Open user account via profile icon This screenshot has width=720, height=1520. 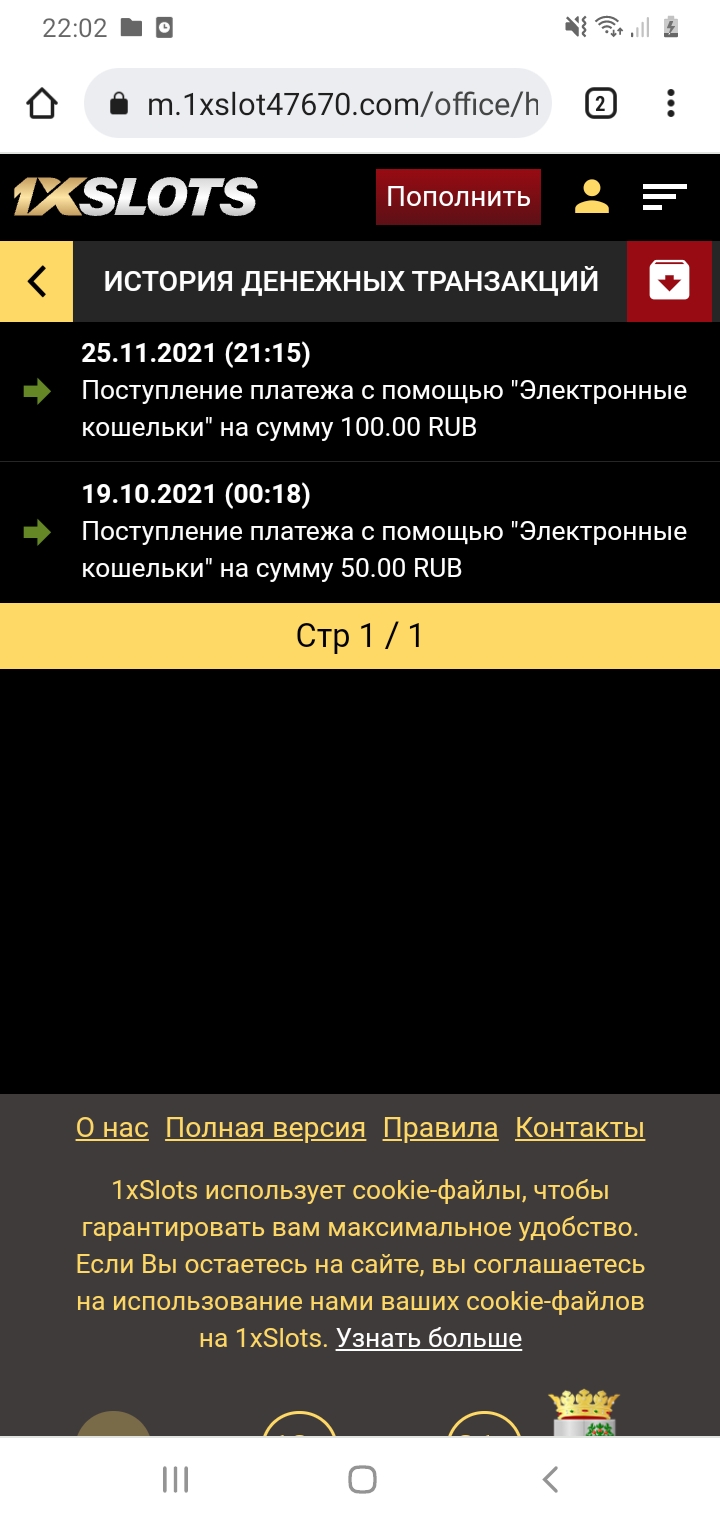point(591,197)
